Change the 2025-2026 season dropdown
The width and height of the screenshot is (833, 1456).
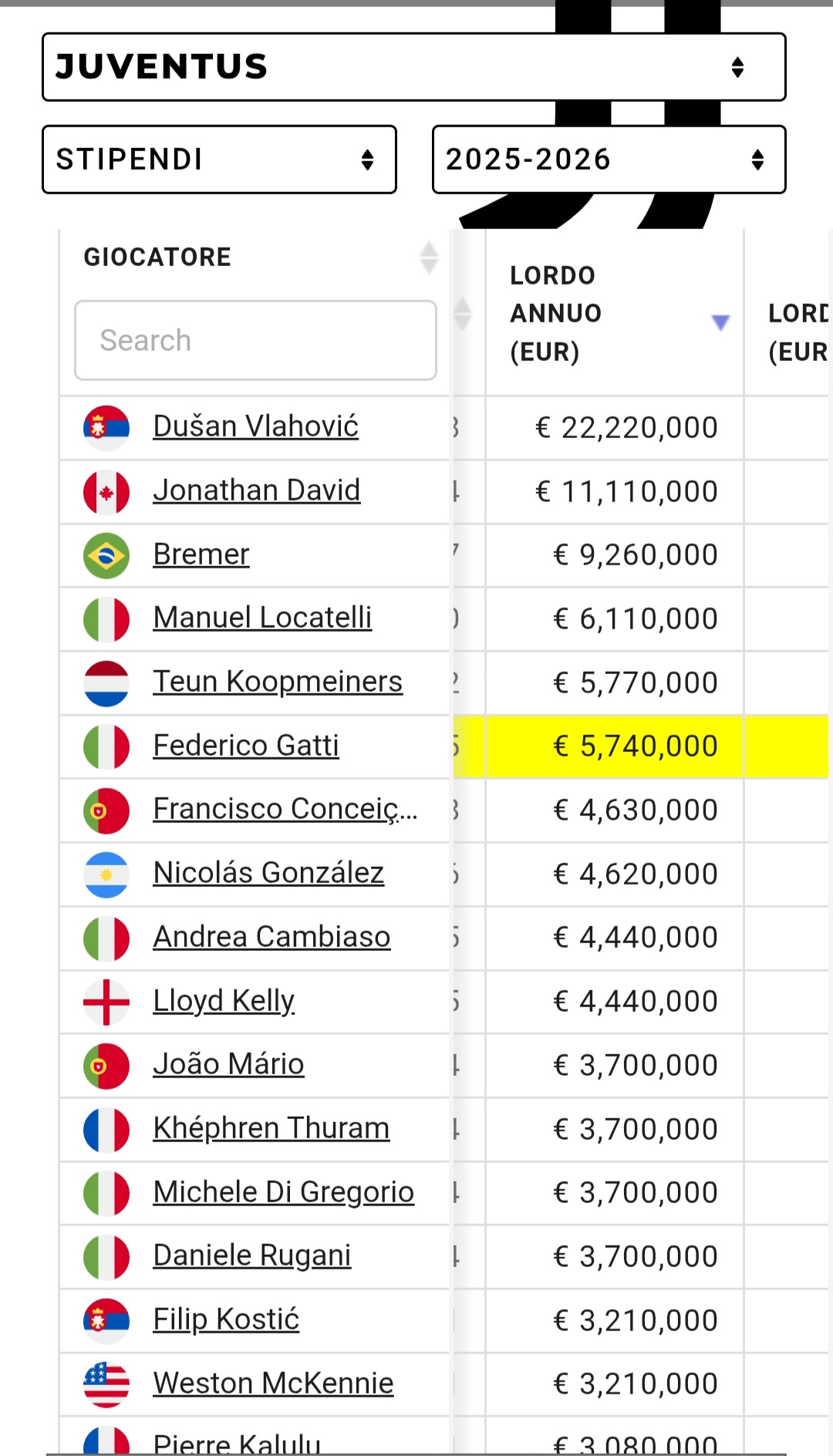609,160
